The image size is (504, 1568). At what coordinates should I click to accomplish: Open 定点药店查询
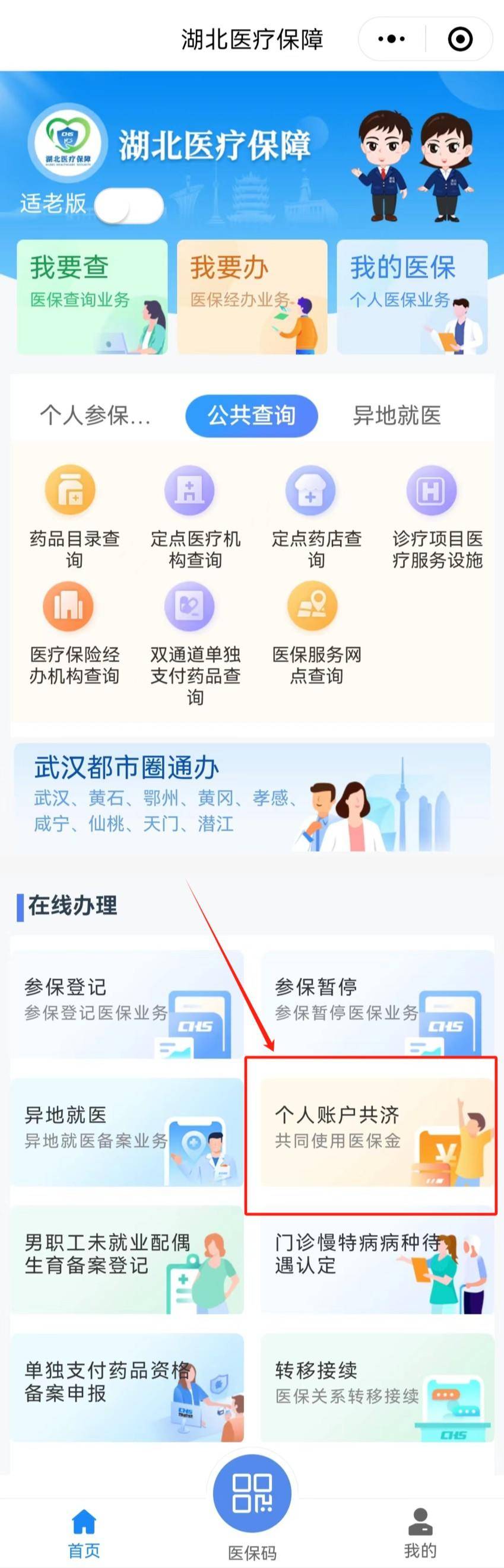[x=316, y=515]
